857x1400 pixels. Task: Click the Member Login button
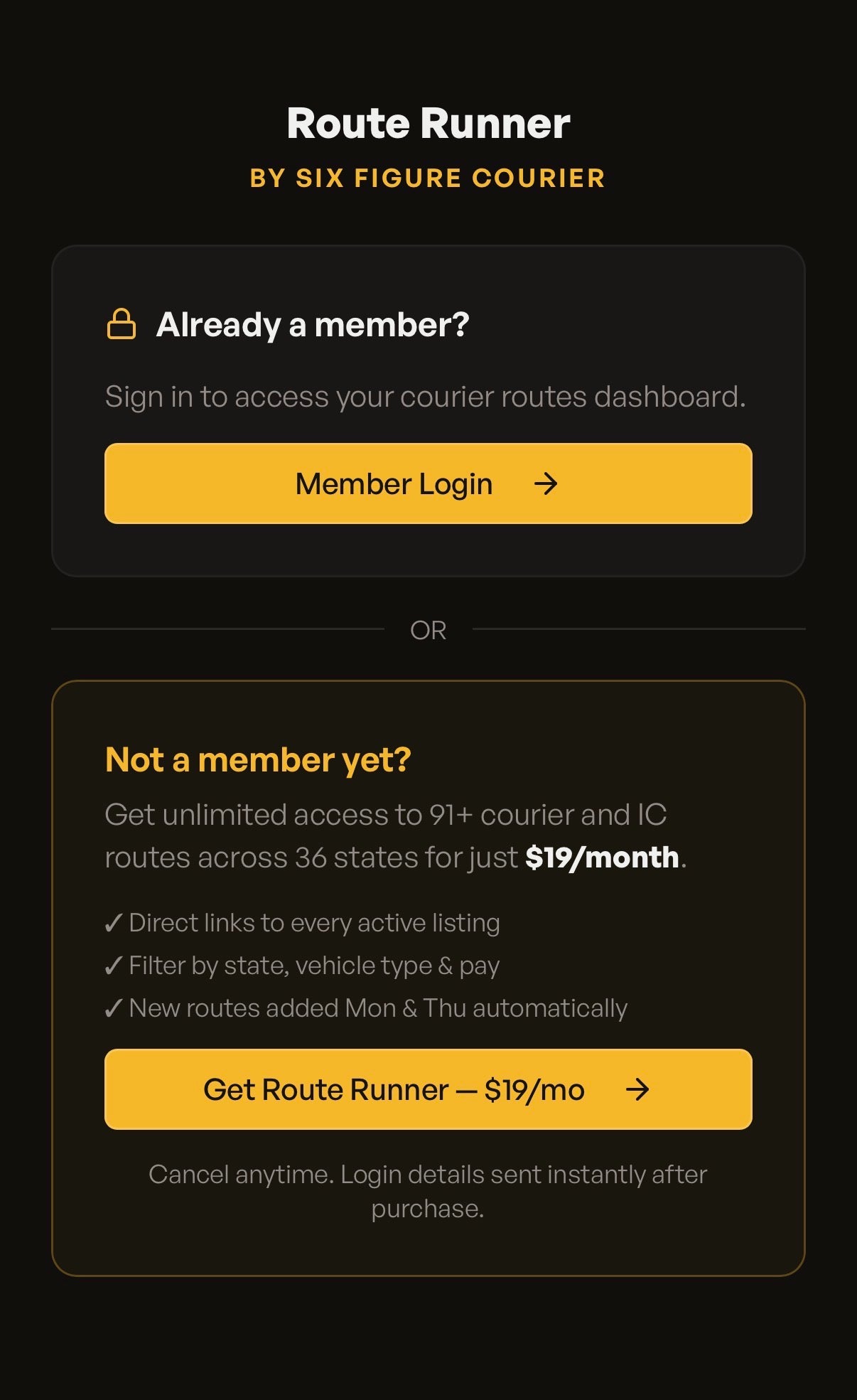pyautogui.click(x=428, y=483)
